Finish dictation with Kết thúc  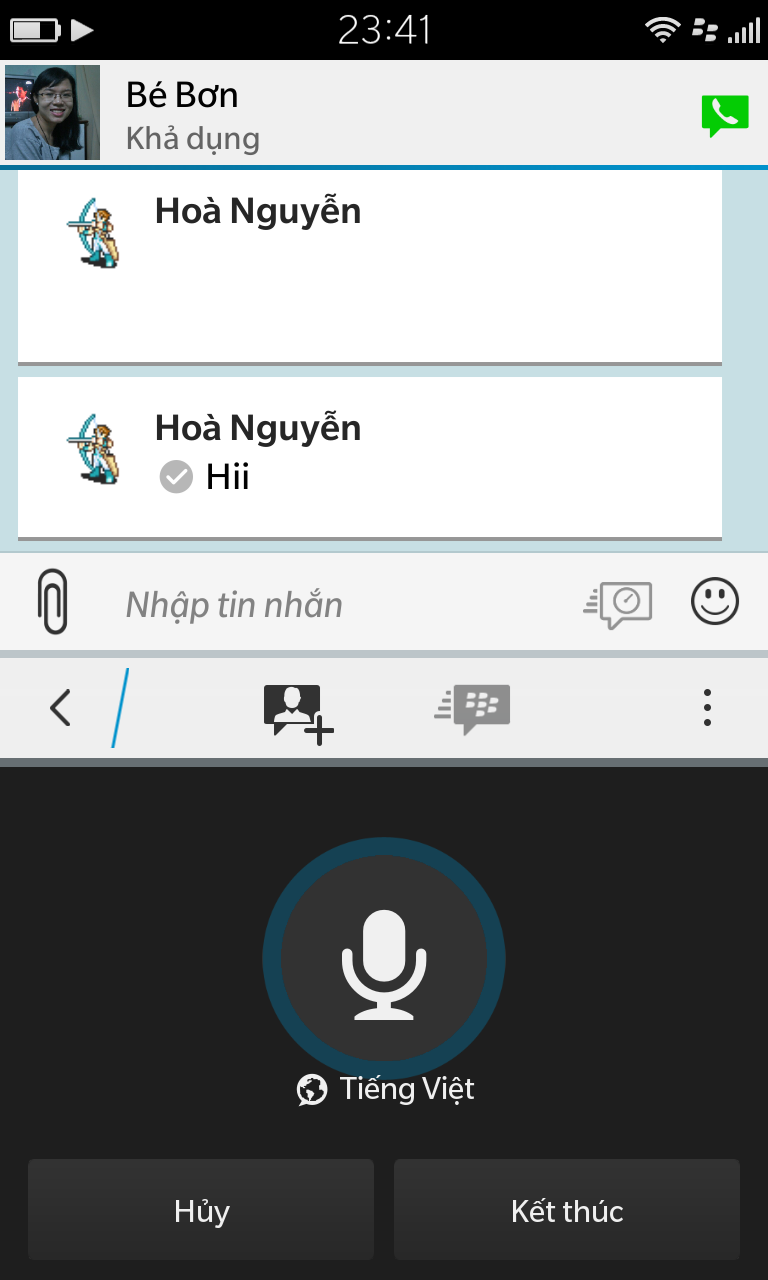pyautogui.click(x=567, y=1210)
